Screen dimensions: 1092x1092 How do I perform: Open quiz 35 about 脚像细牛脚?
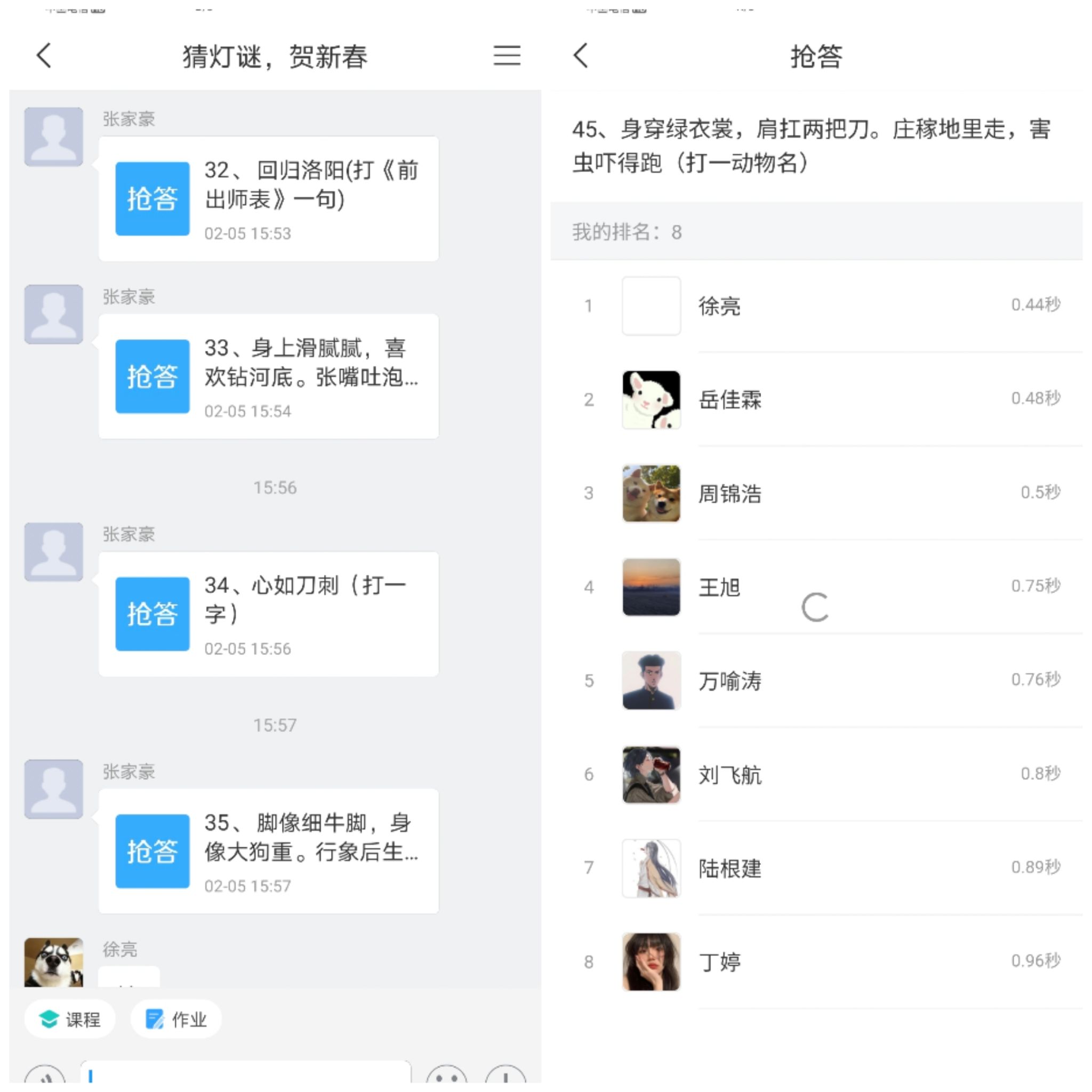pos(269,850)
